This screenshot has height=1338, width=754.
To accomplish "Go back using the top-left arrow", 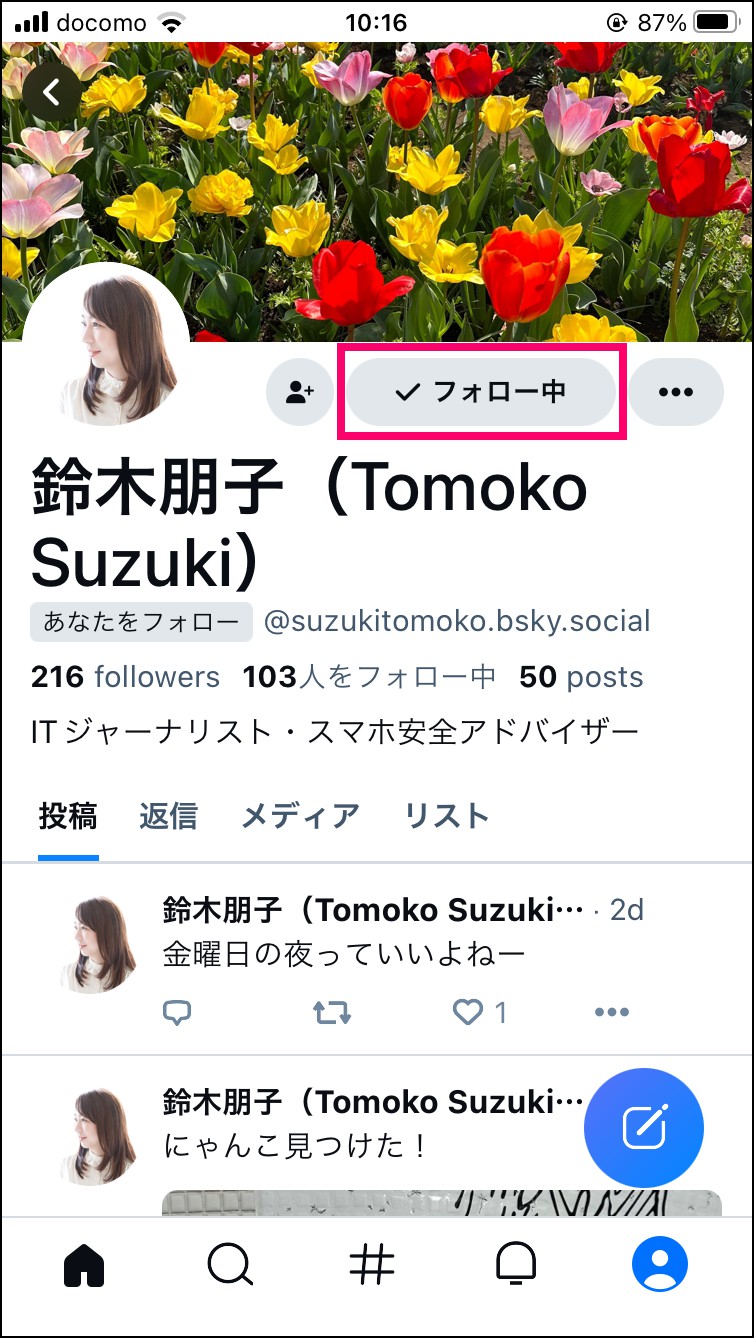I will (x=52, y=93).
